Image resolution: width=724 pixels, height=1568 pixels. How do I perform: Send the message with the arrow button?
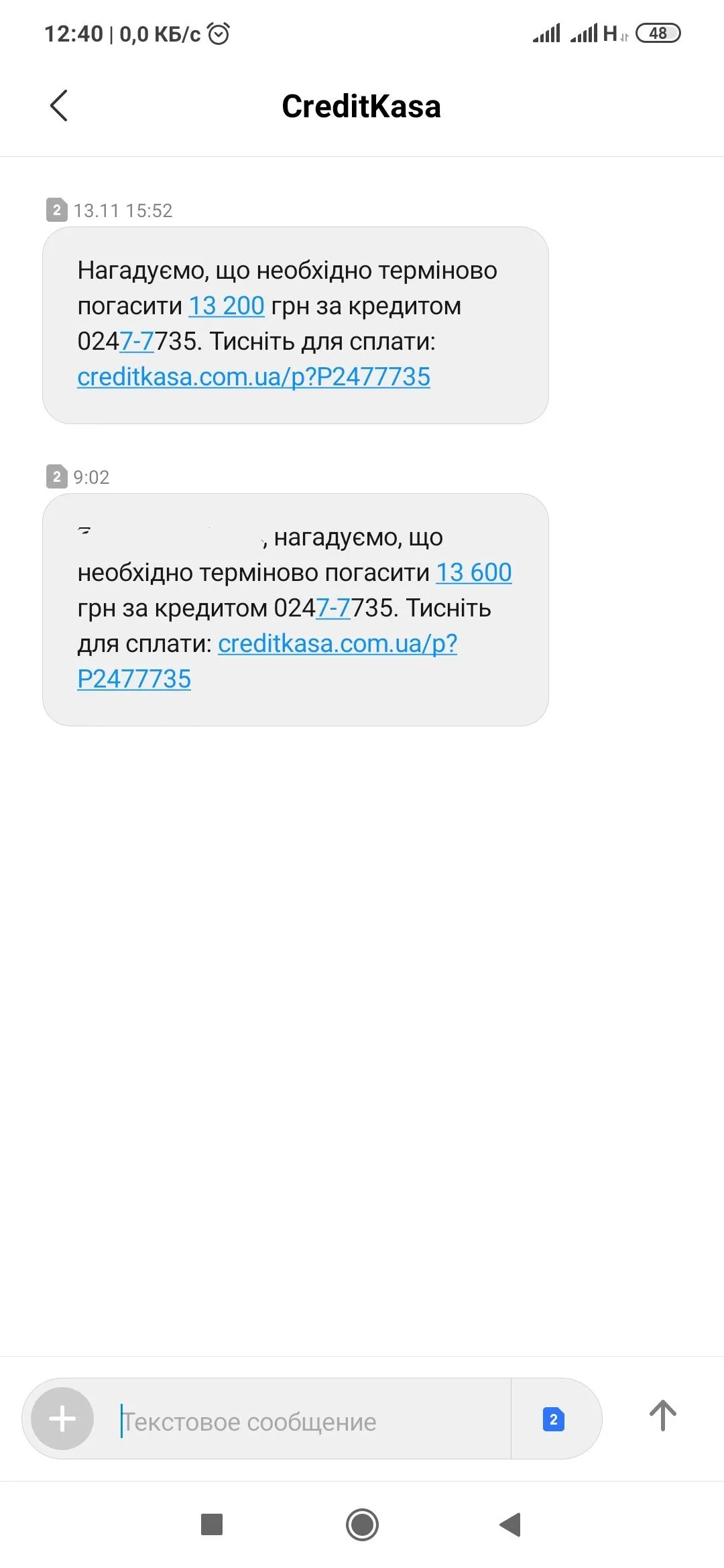pos(662,1416)
